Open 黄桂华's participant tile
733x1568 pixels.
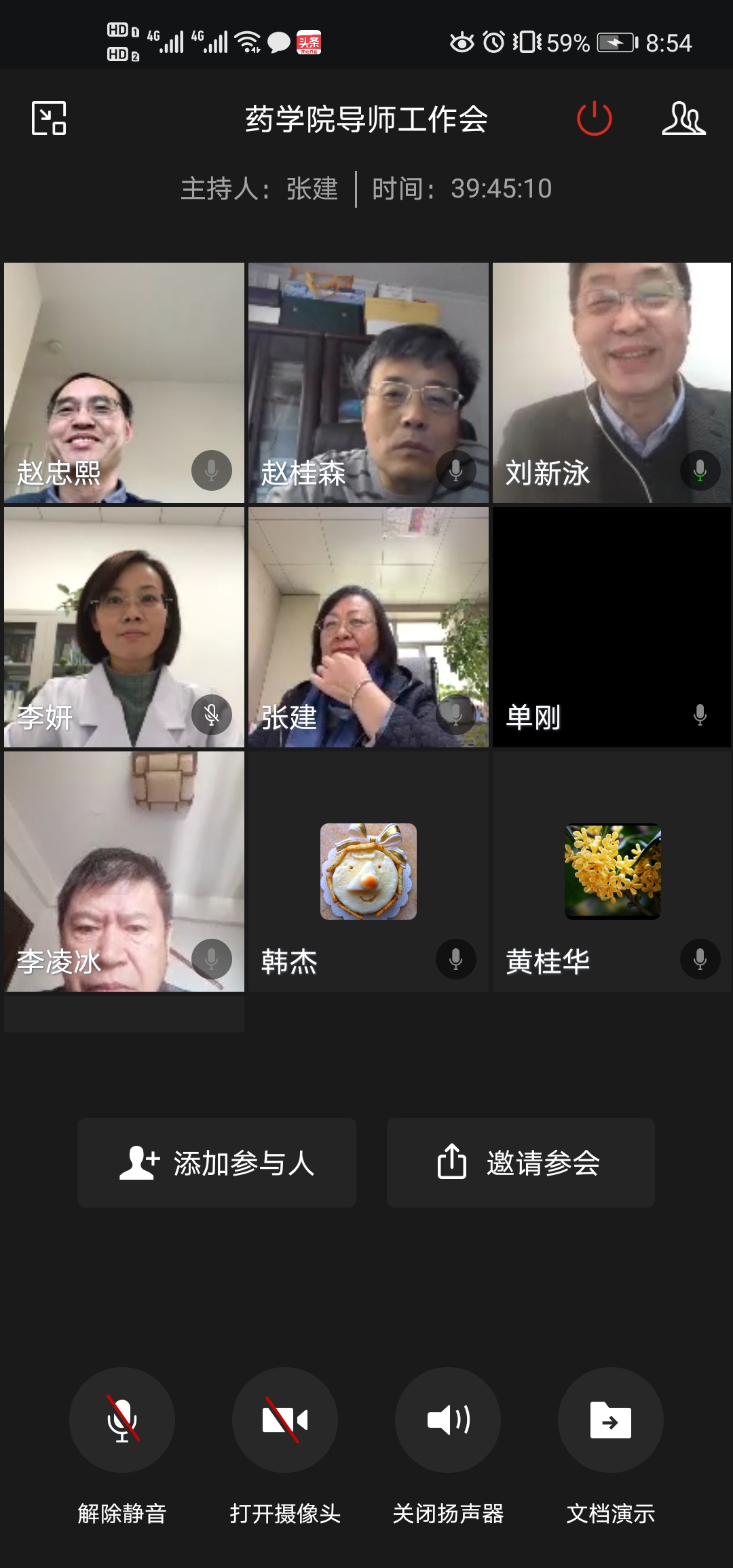(x=612, y=871)
